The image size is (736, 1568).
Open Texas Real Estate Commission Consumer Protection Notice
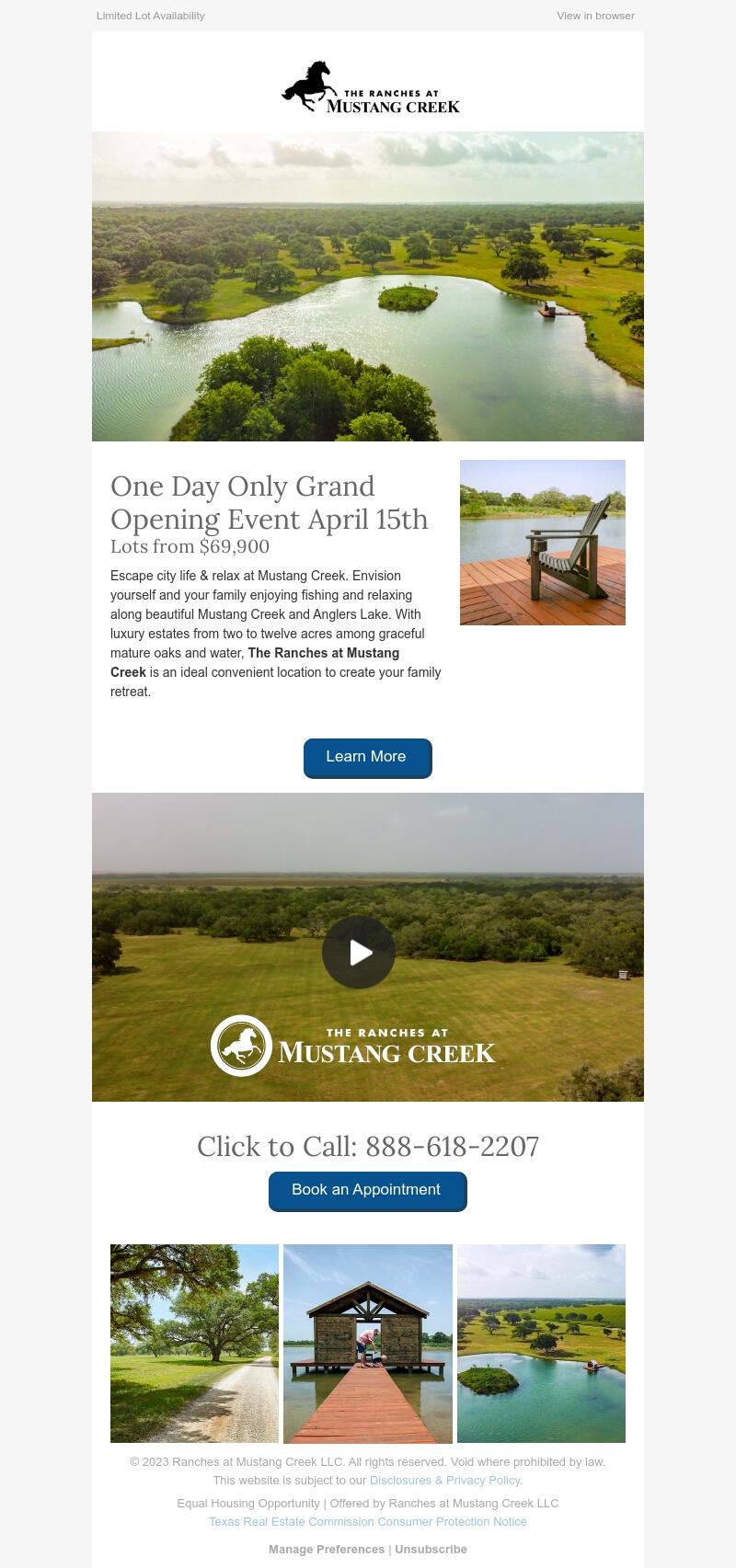[x=367, y=1521]
